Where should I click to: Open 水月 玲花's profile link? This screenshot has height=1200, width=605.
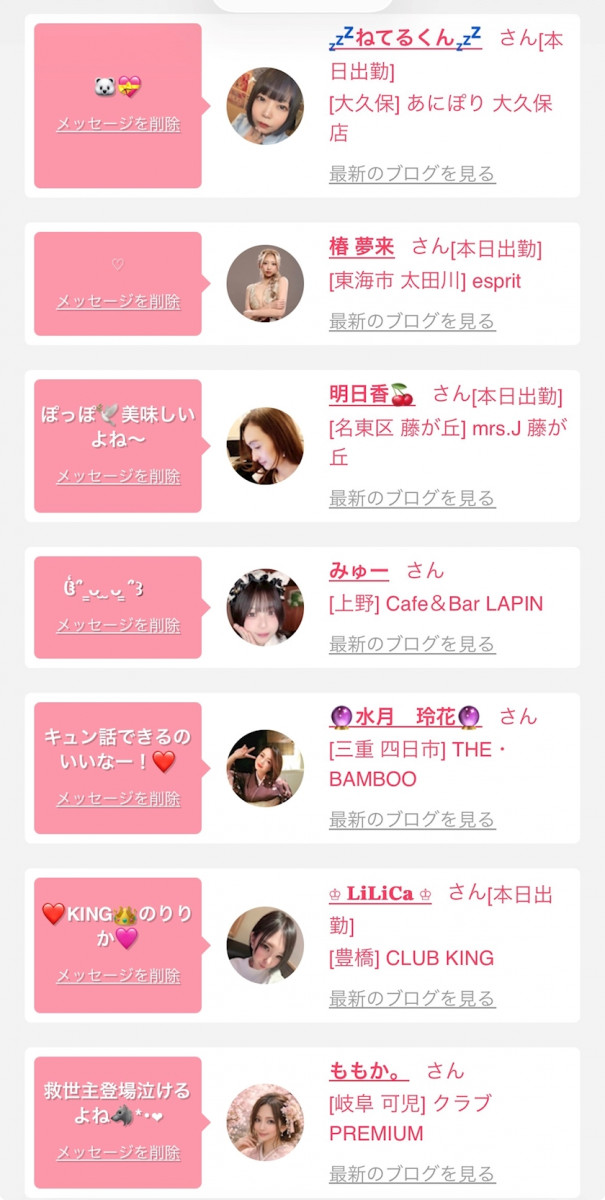click(405, 717)
